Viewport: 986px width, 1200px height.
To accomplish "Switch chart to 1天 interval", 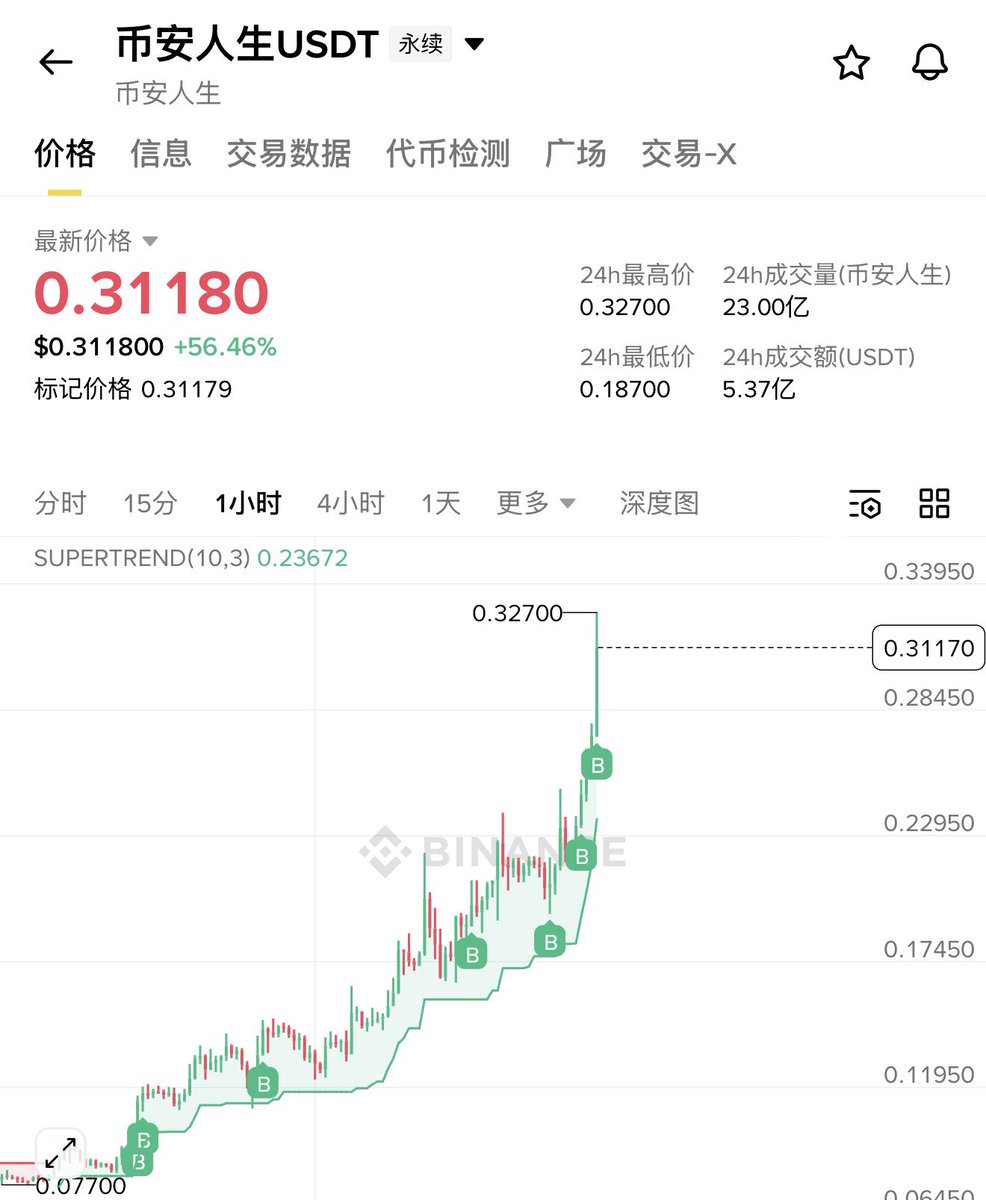I will (440, 503).
